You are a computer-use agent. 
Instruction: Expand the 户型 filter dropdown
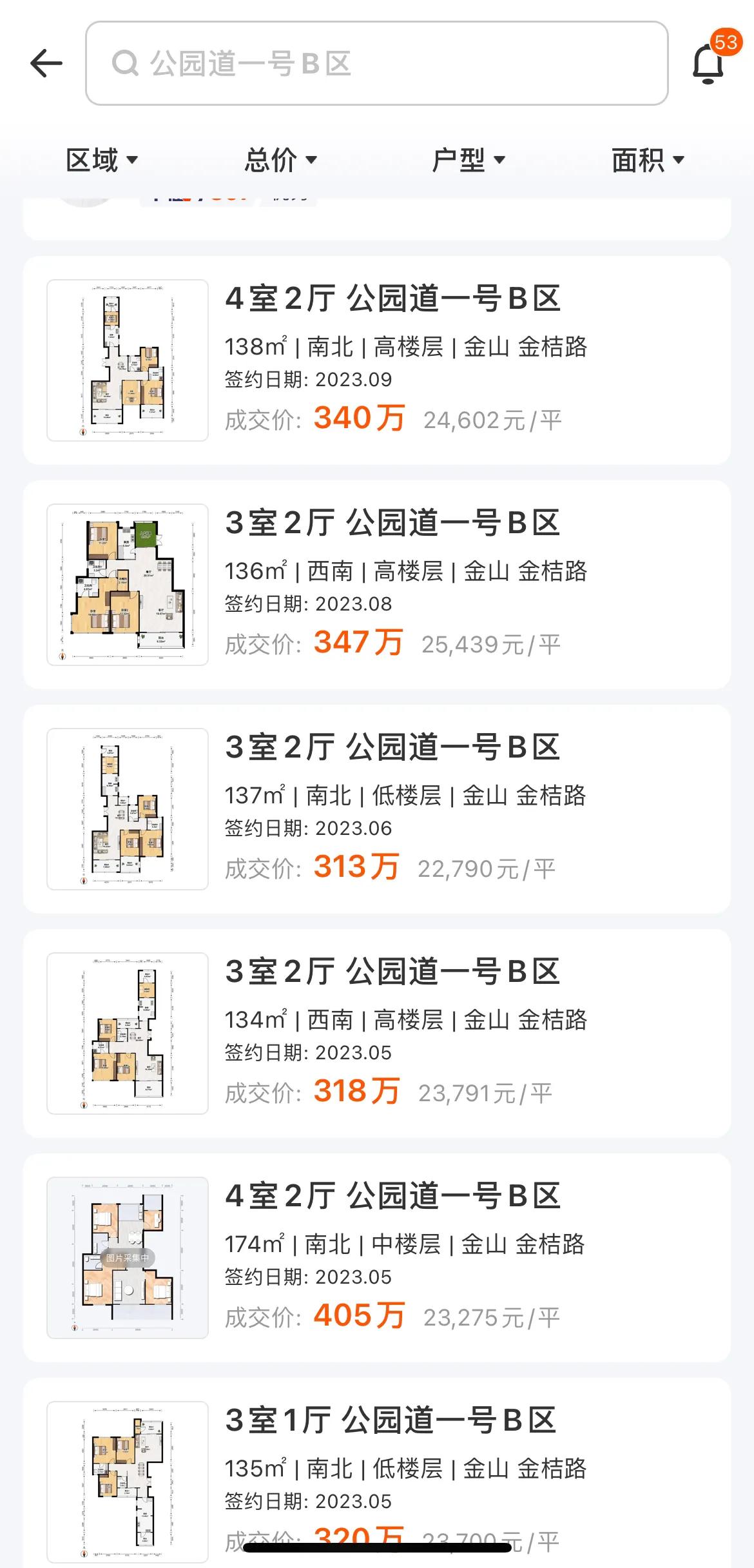click(469, 161)
